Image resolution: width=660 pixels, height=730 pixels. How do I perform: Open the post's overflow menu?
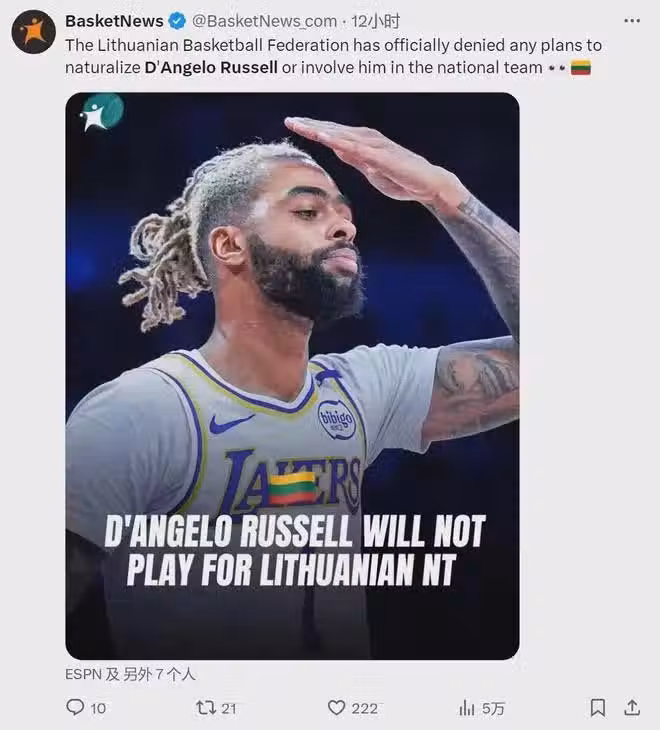coord(631,20)
